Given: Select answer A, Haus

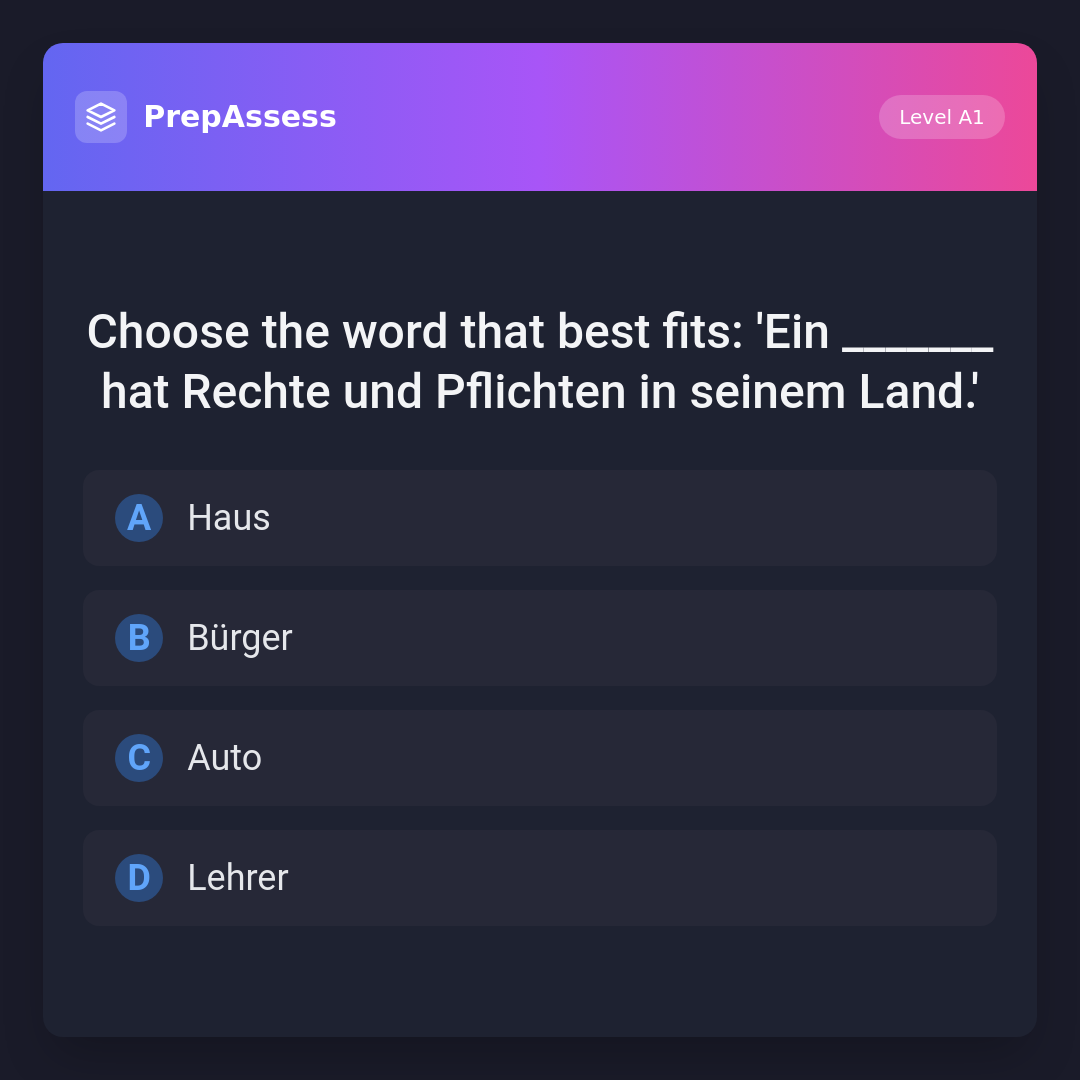Looking at the screenshot, I should pyautogui.click(x=540, y=518).
